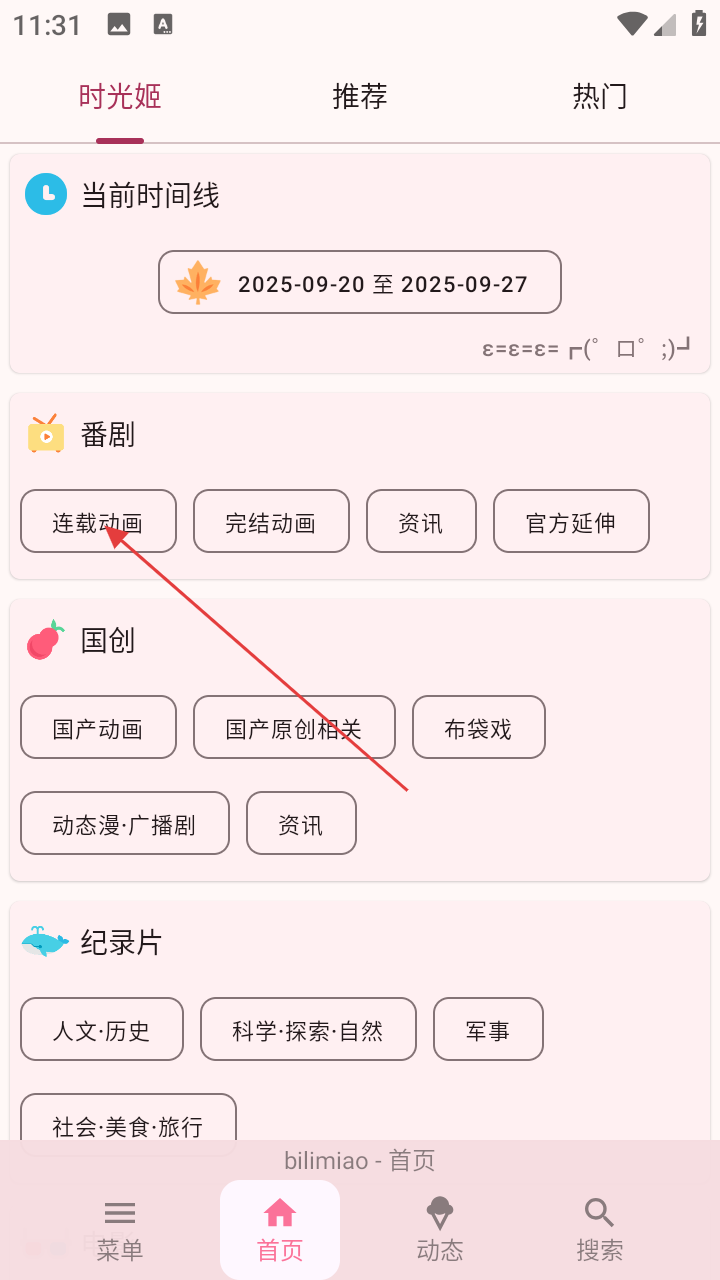Select the 科学·探索·自然 chip

(x=308, y=1030)
